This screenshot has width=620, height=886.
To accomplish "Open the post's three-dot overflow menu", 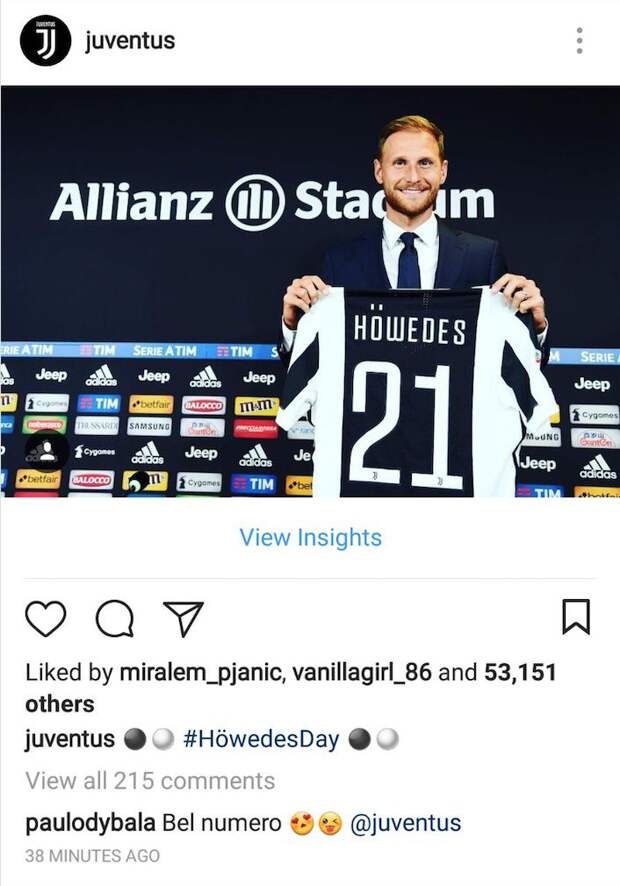I will click(579, 41).
